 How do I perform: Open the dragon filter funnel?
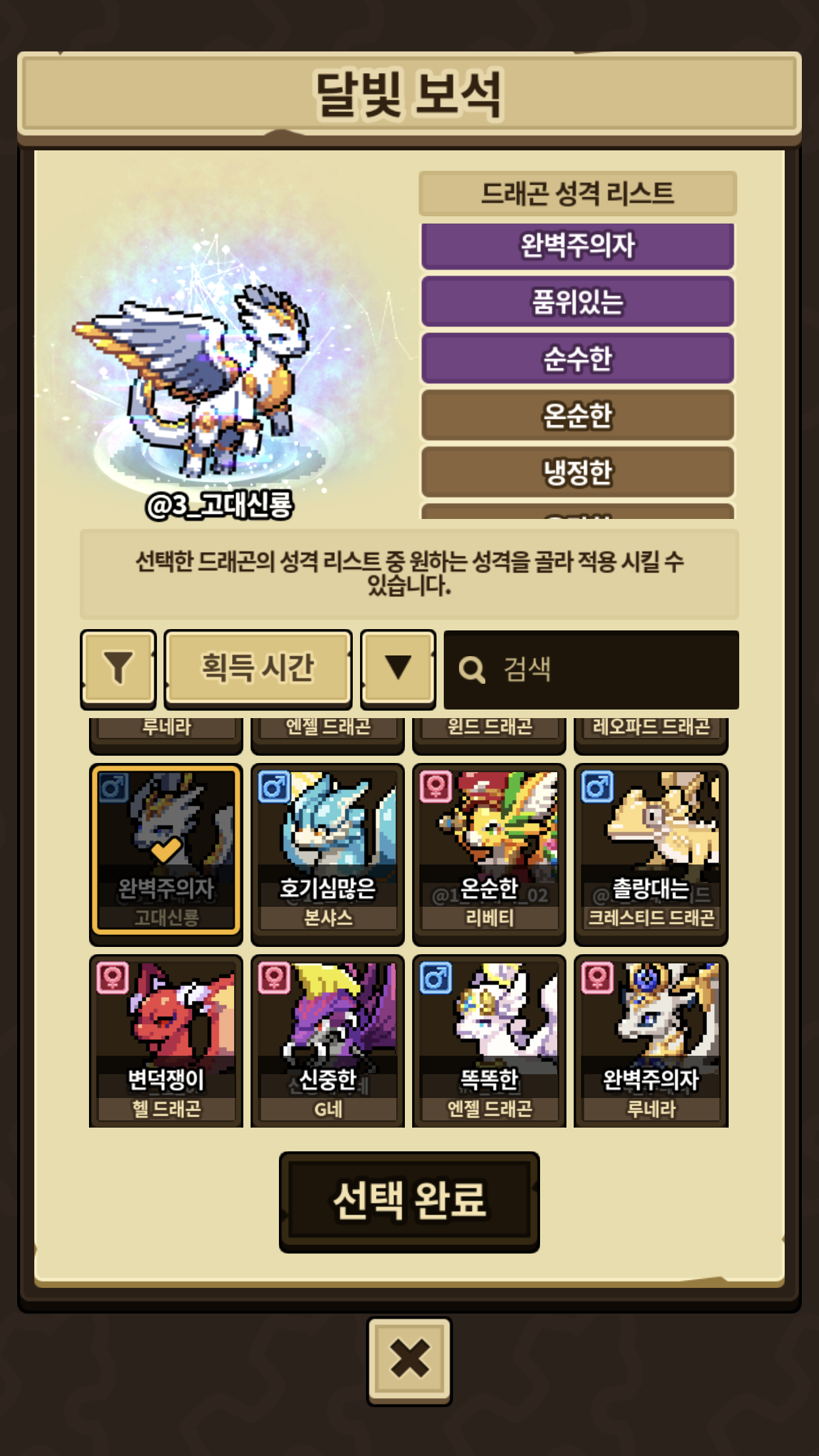118,668
